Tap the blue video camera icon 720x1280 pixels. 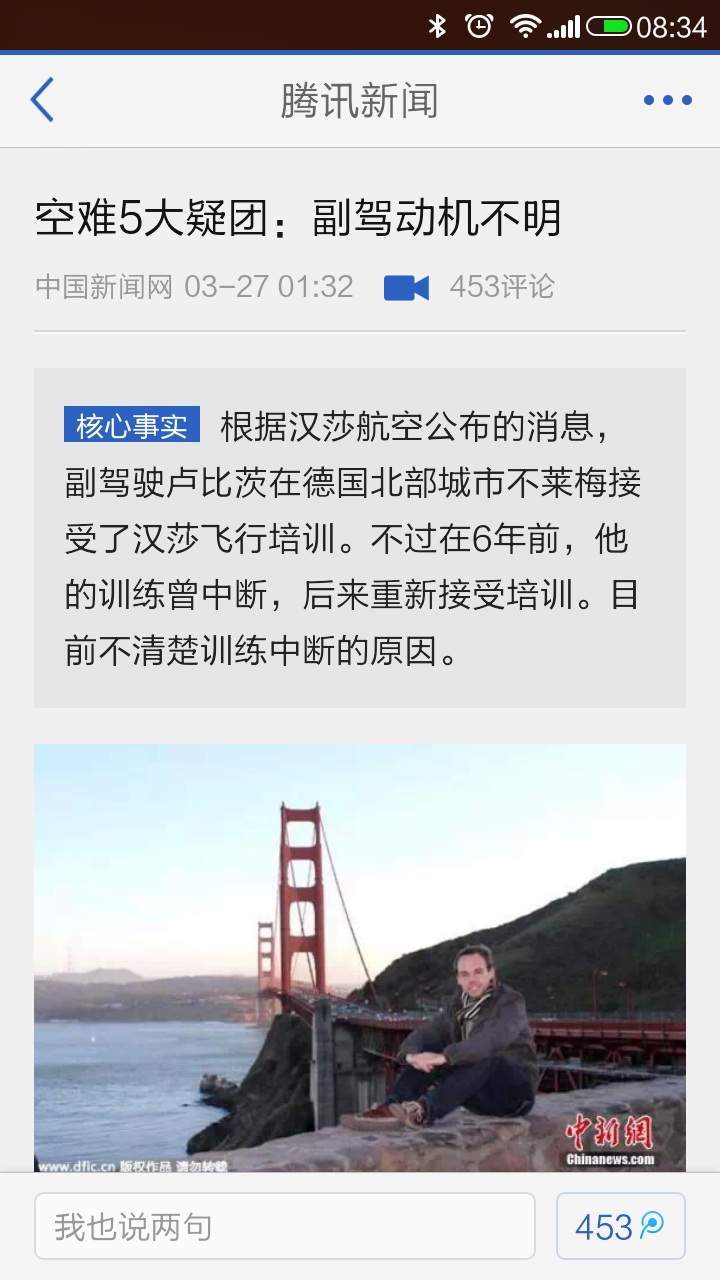click(406, 288)
